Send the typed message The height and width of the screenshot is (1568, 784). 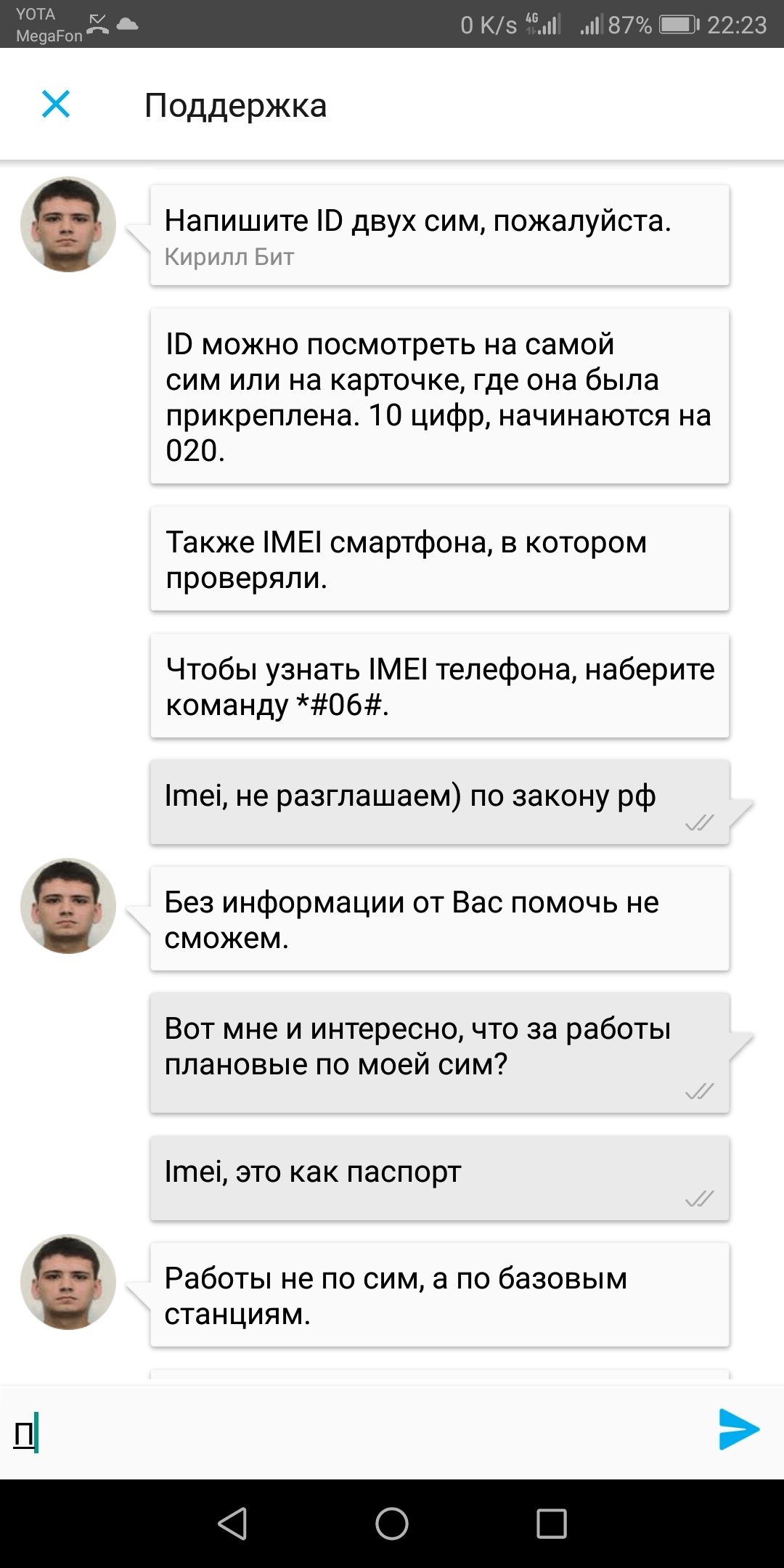pyautogui.click(x=738, y=1429)
